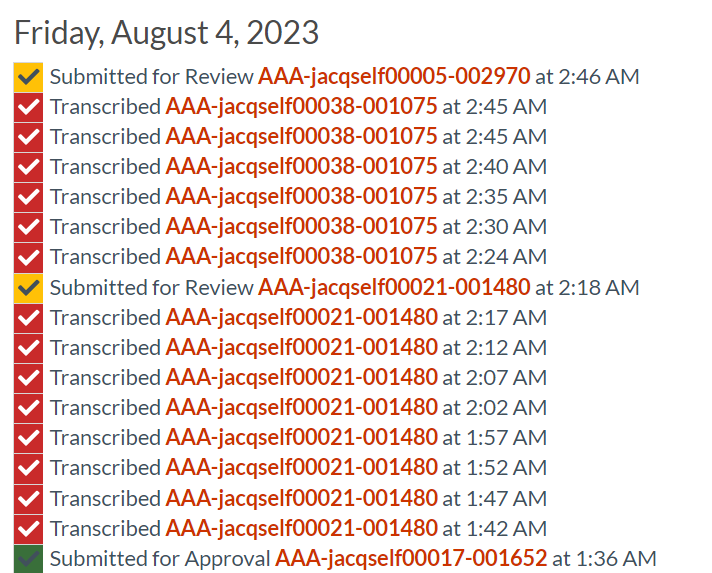This screenshot has width=712, height=573.
Task: Open AAA-jacqself00021-001480 transcribed at 1:52 AM
Action: tap(301, 467)
